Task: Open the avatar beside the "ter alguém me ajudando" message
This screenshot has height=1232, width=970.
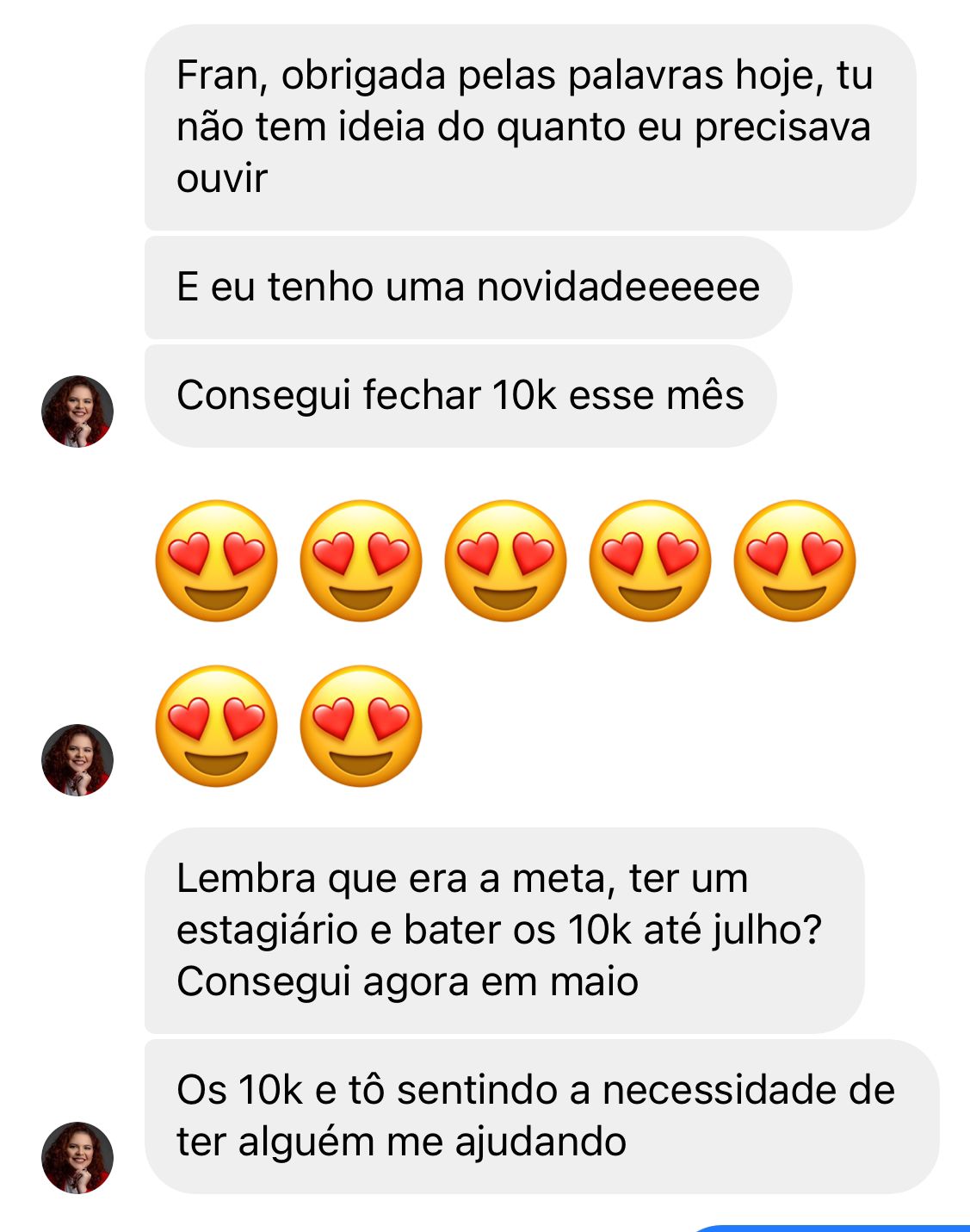Action: (x=77, y=1157)
